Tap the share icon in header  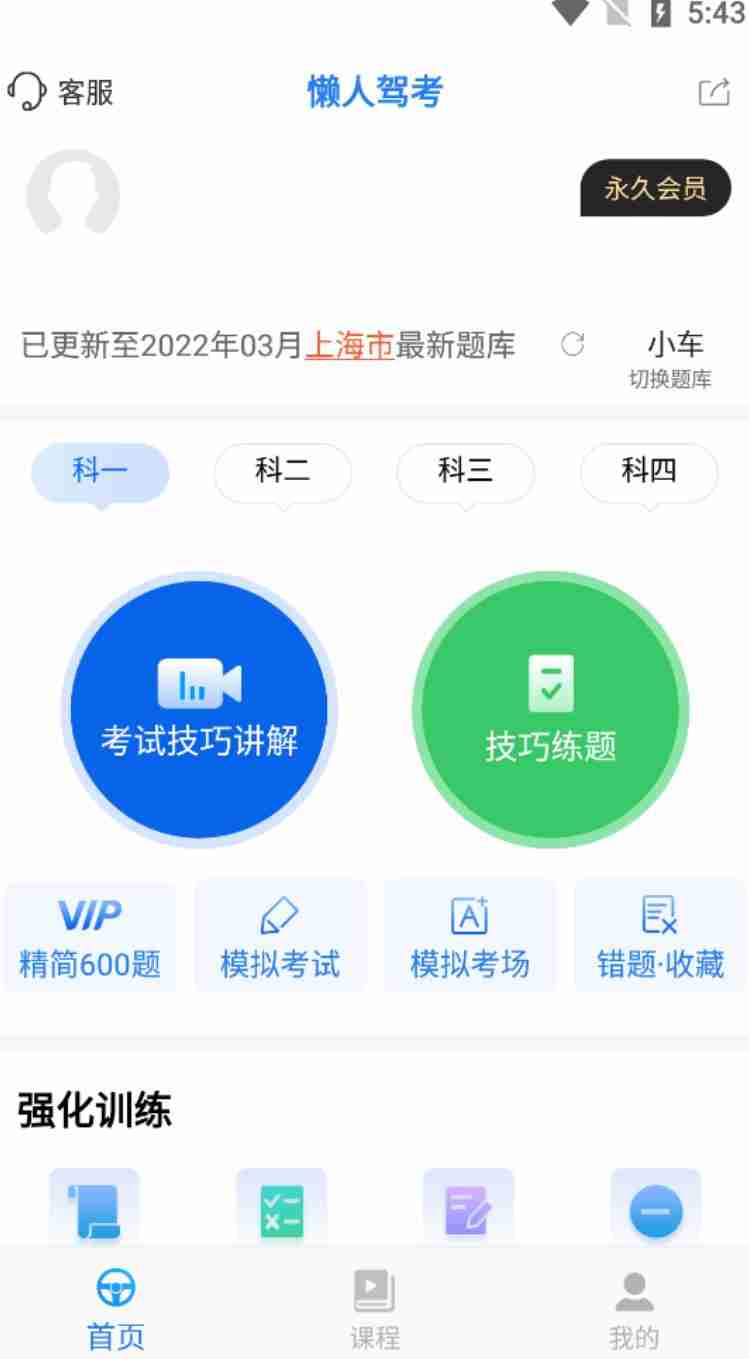pyautogui.click(x=713, y=93)
